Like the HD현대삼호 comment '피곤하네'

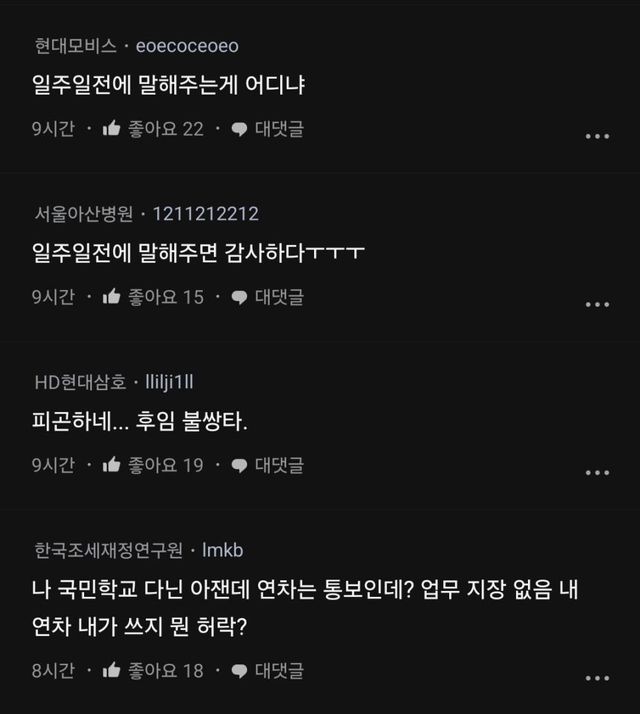coord(153,465)
